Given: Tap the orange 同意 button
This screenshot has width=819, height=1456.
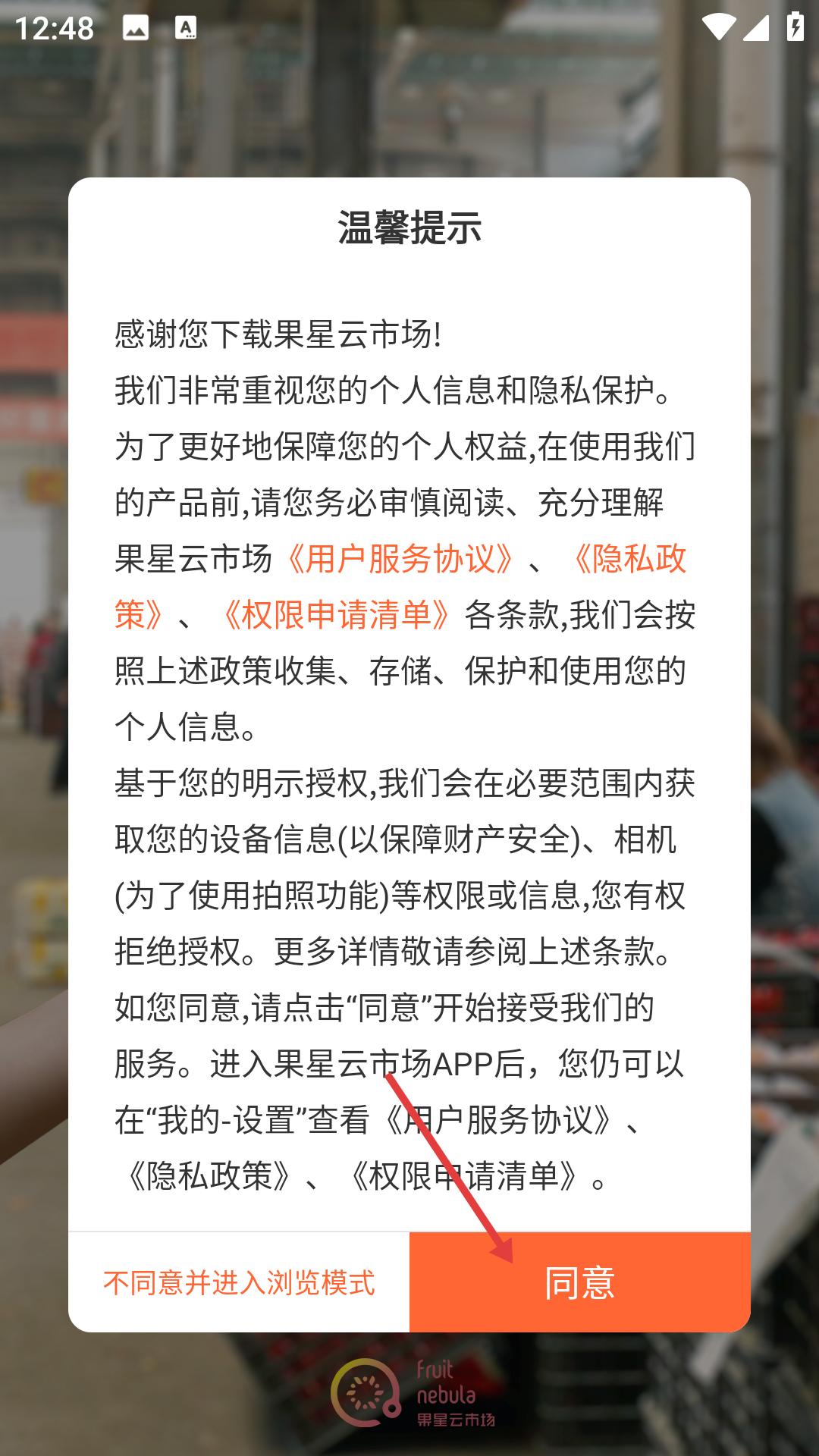Looking at the screenshot, I should (x=579, y=1282).
